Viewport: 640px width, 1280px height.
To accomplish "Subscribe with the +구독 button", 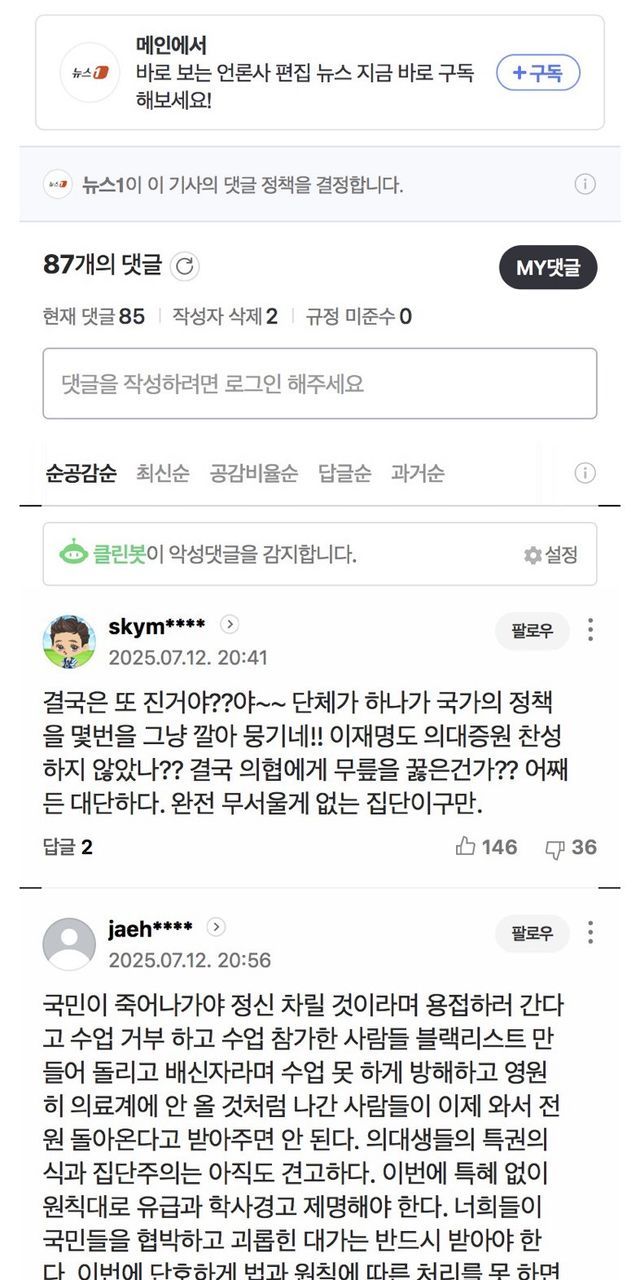I will (x=538, y=73).
